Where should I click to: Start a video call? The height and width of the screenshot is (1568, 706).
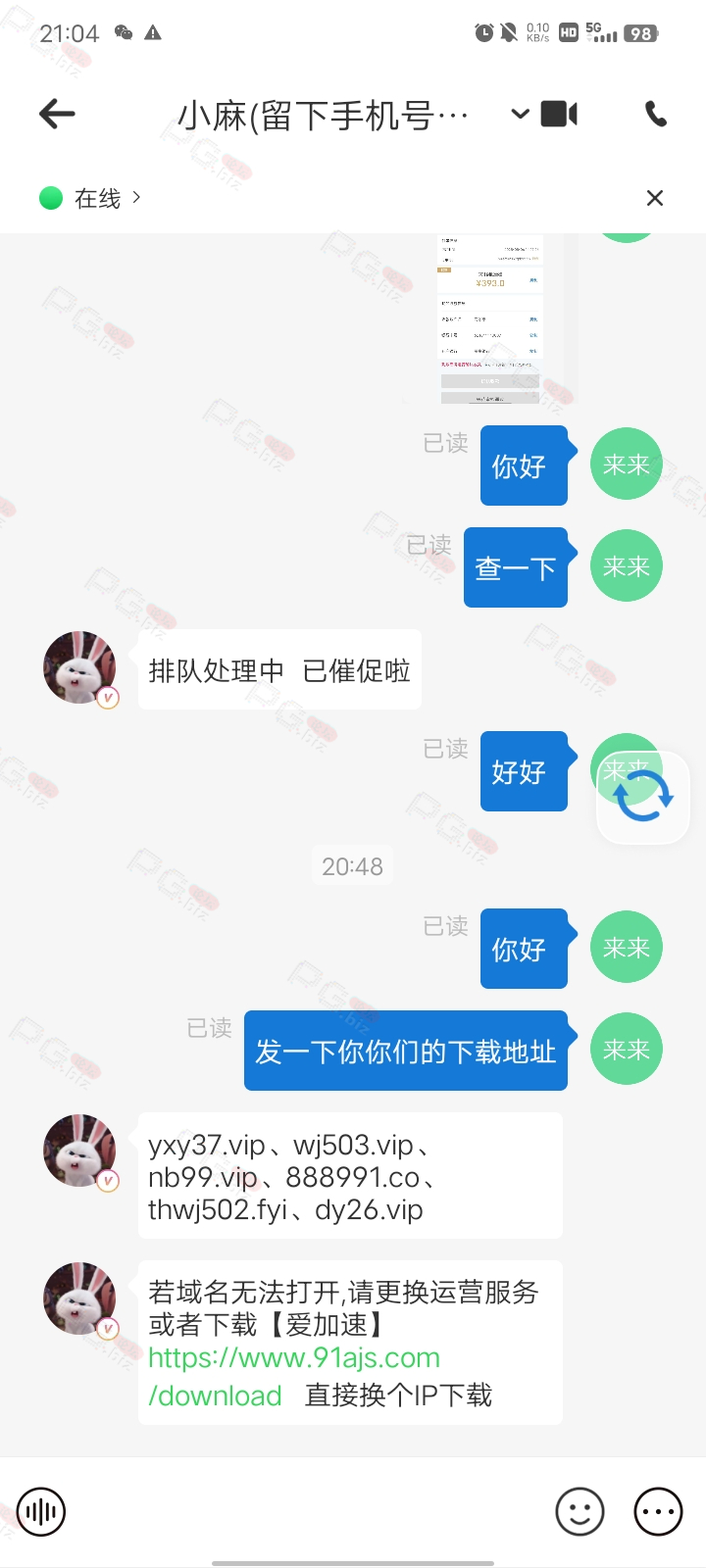[560, 115]
